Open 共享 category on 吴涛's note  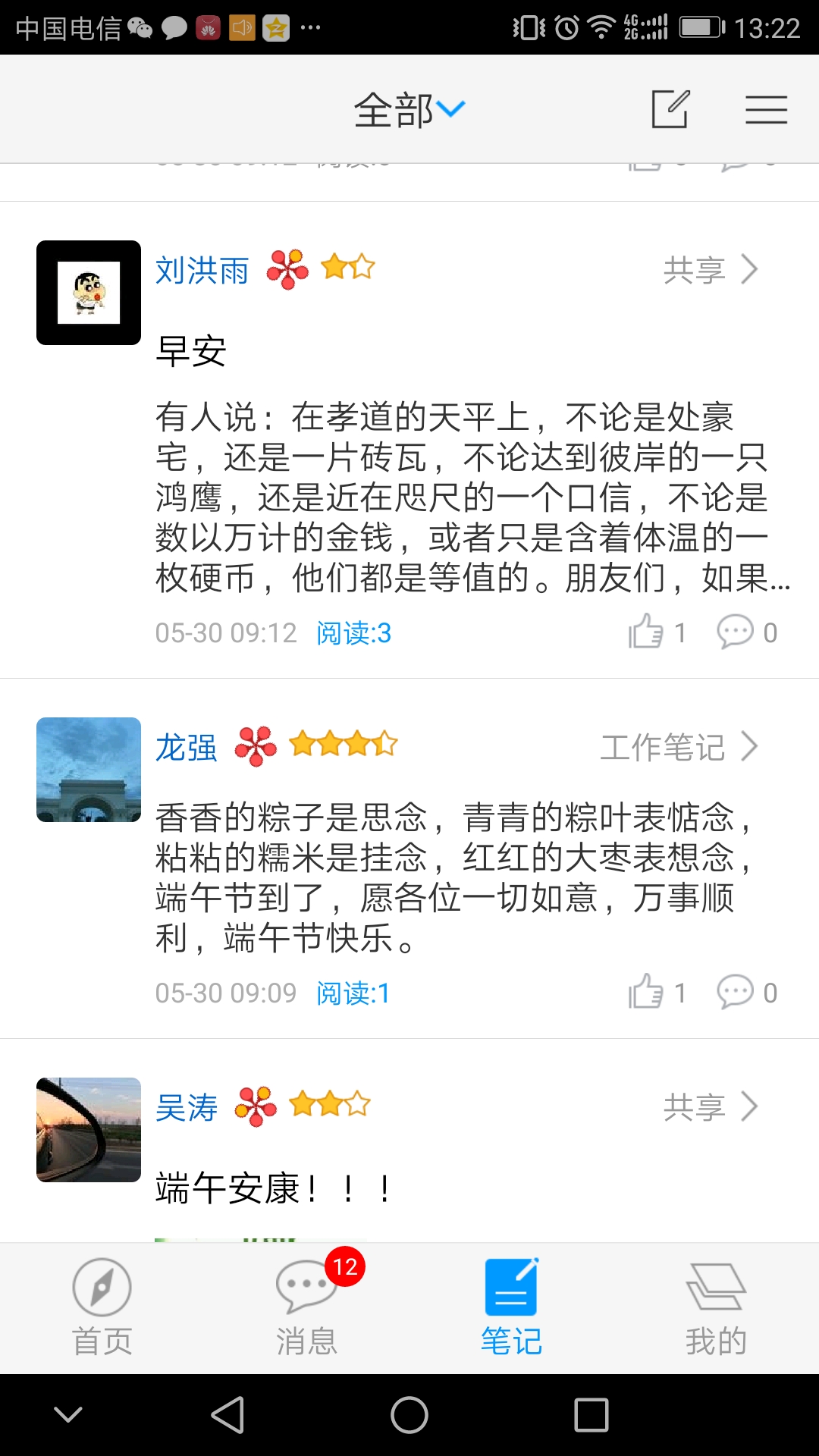[710, 1107]
